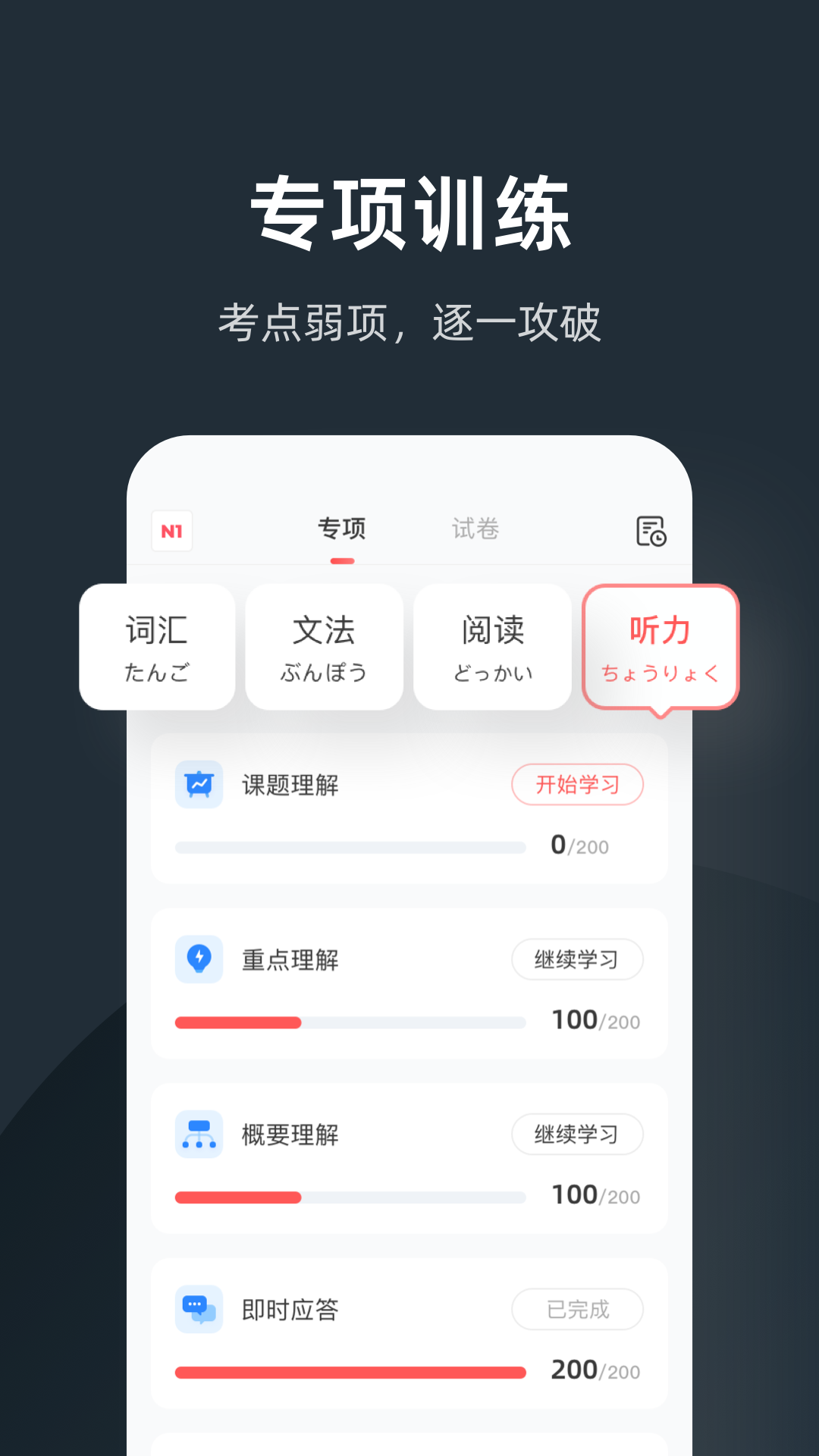
Task: Click the 课题理解 presentation board icon
Action: [x=199, y=785]
